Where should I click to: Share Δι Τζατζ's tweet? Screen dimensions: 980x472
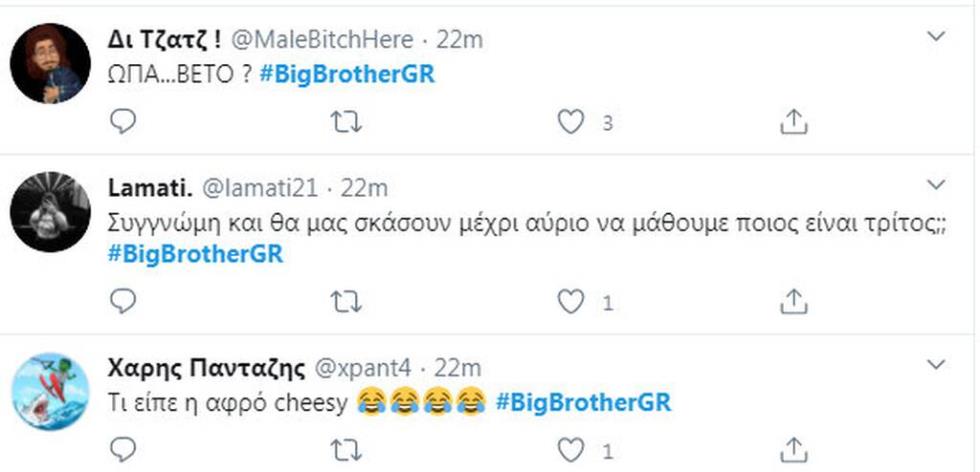click(793, 122)
